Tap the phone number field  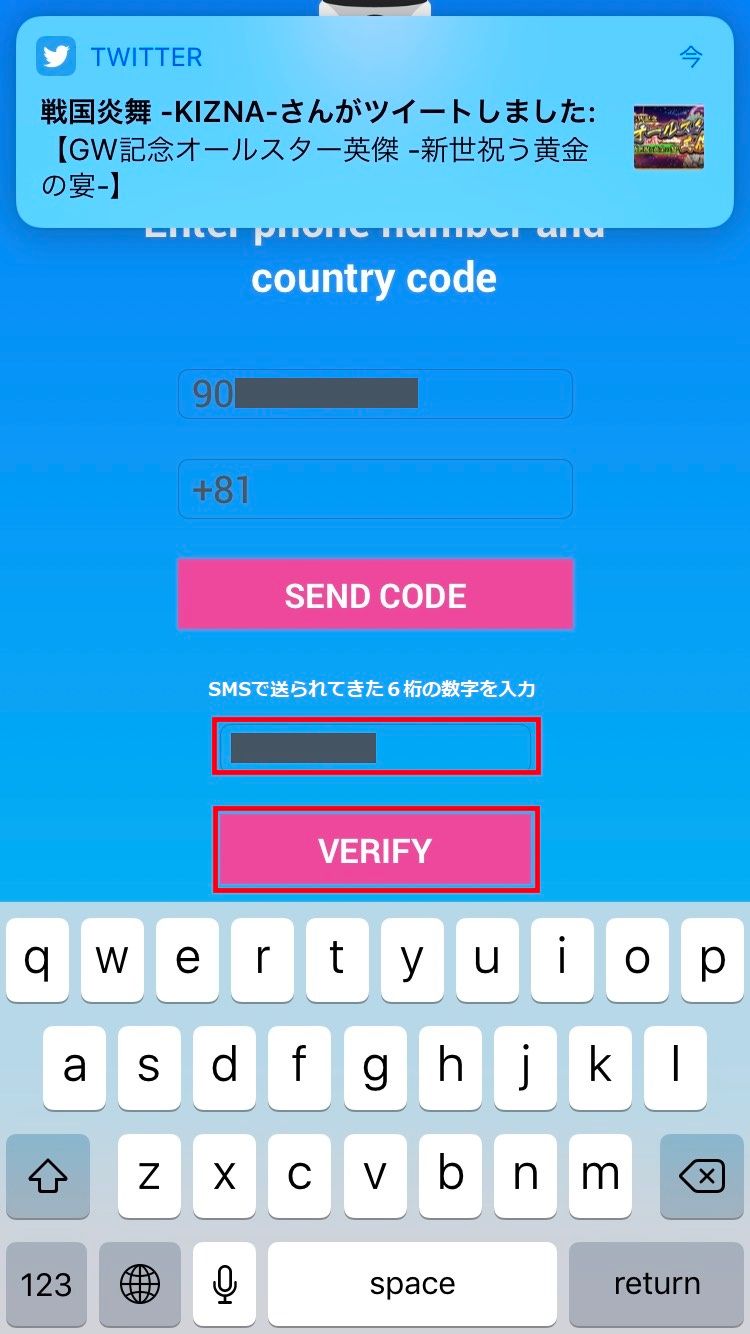pyautogui.click(x=375, y=394)
